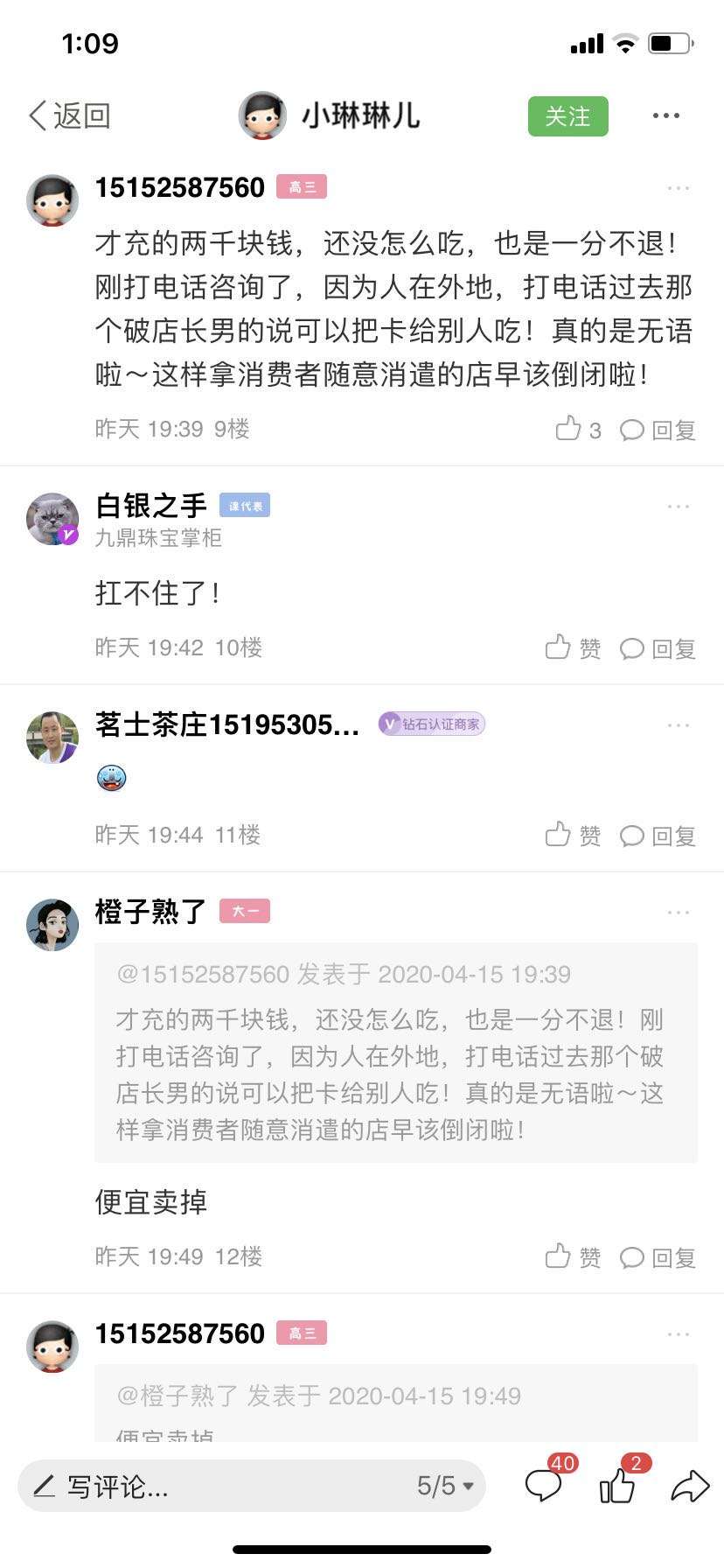Open more options on 白银之手's comment

pos(679,507)
